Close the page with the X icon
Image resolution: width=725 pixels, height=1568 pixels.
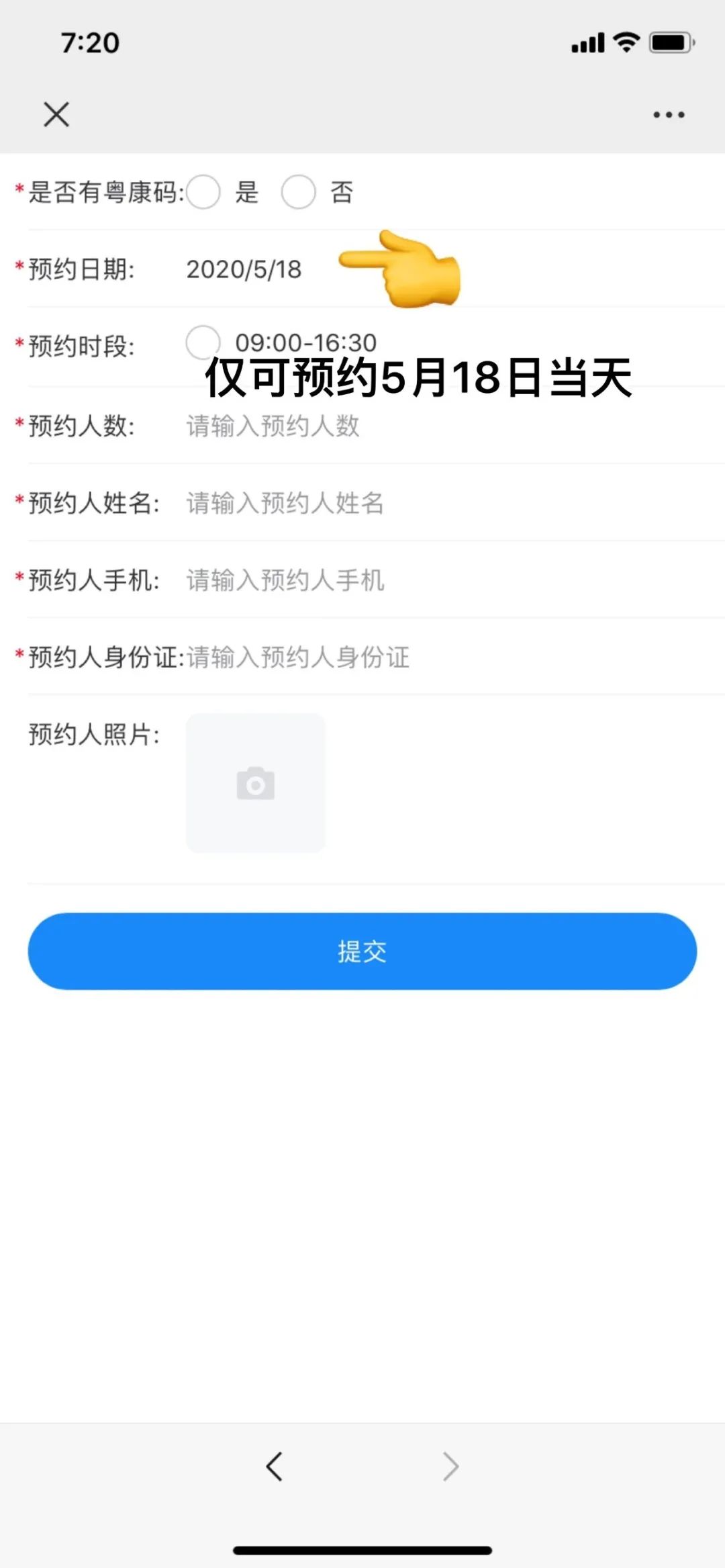[x=56, y=114]
